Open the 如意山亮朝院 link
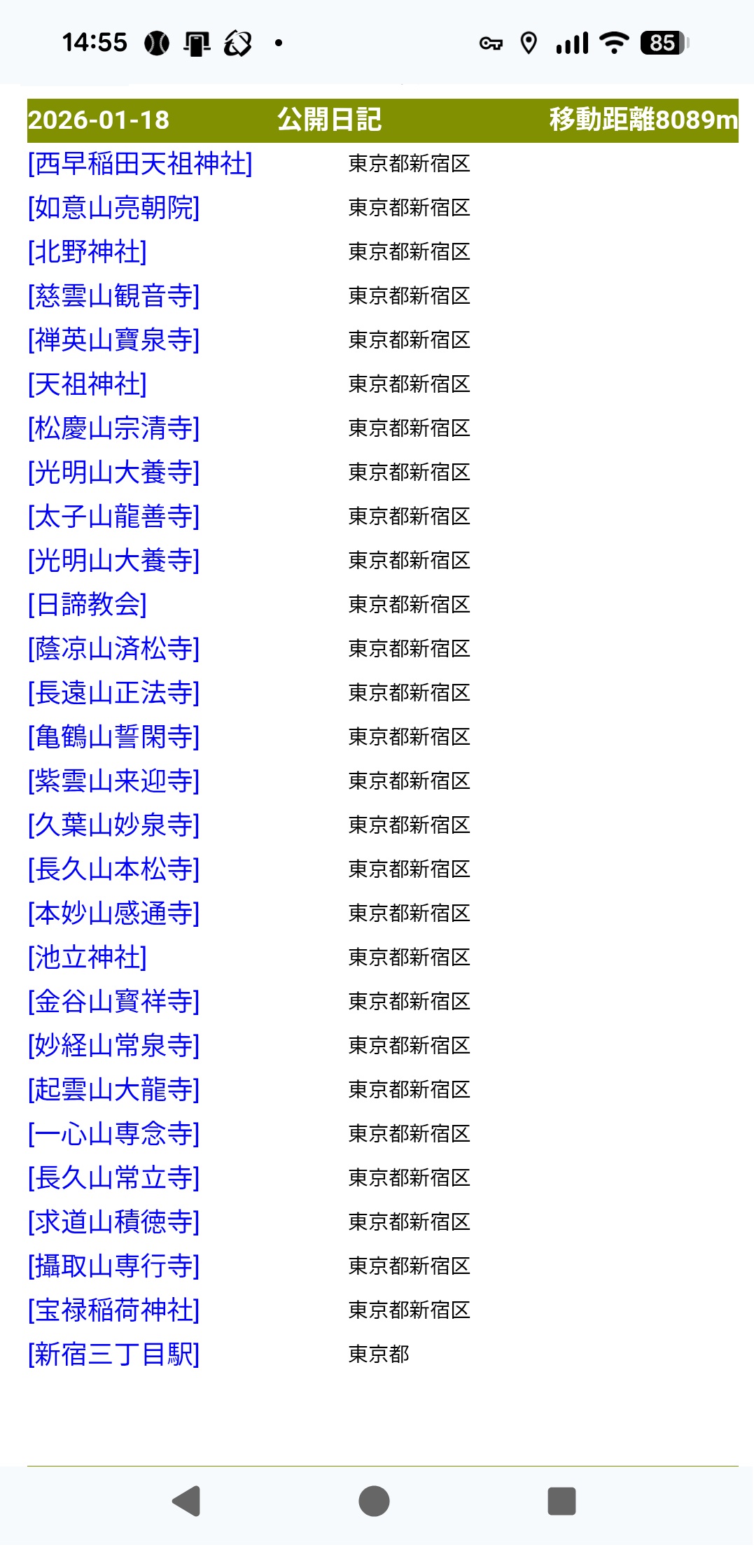754x1568 pixels. coord(113,208)
